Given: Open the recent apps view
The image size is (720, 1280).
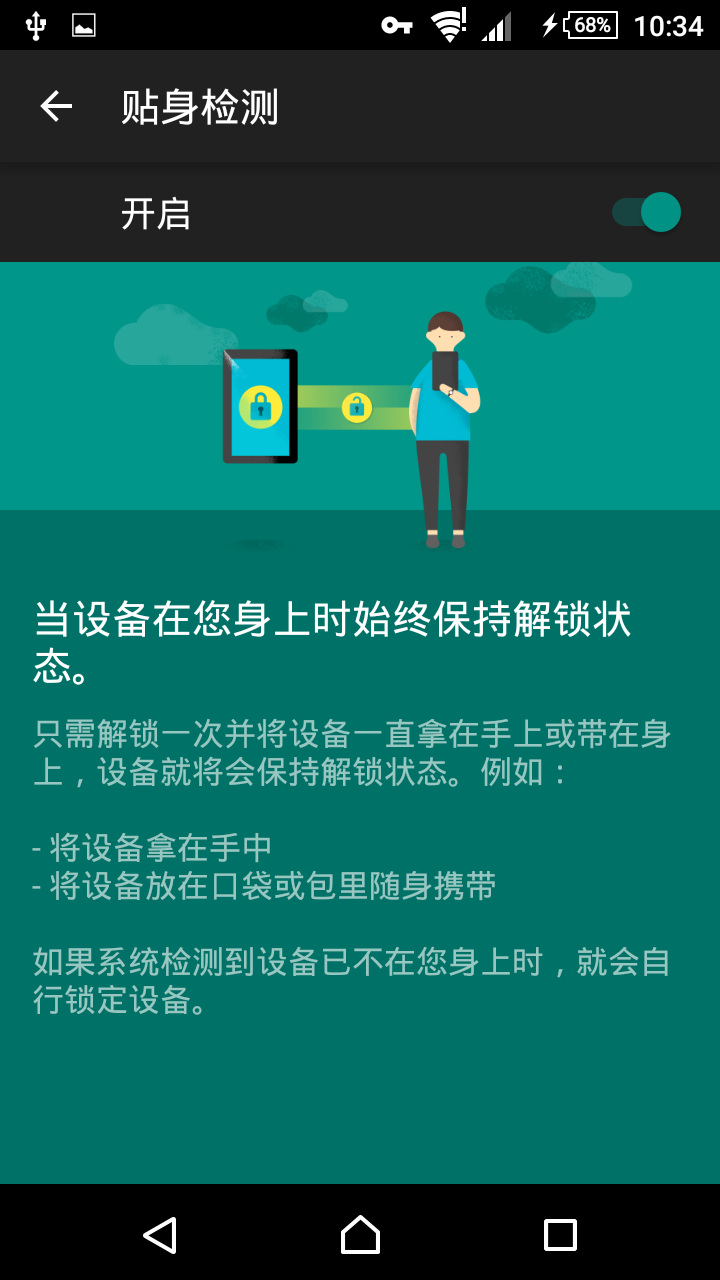Looking at the screenshot, I should [560, 1235].
